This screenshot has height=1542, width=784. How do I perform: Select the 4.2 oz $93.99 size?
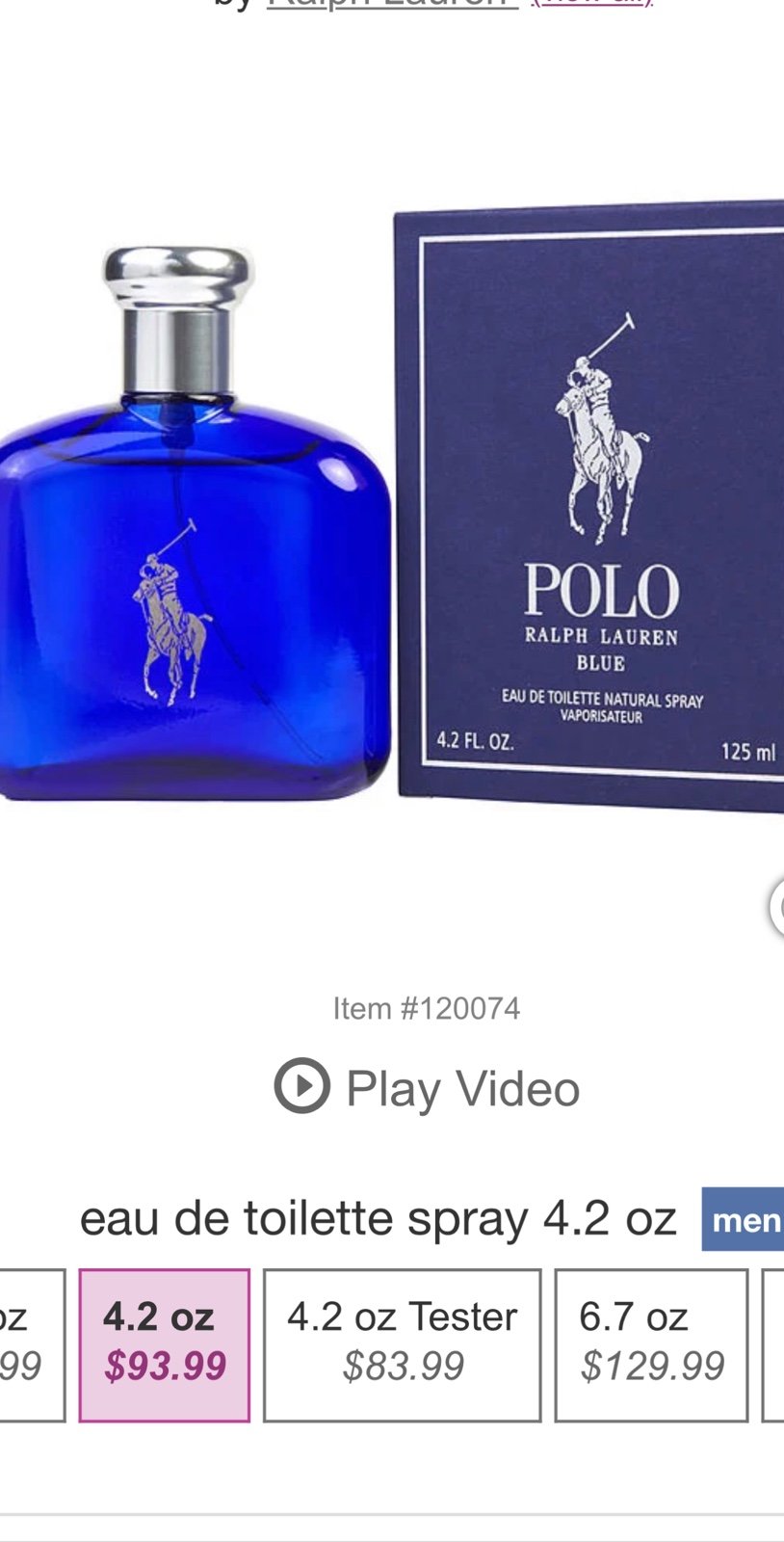pyautogui.click(x=165, y=1344)
